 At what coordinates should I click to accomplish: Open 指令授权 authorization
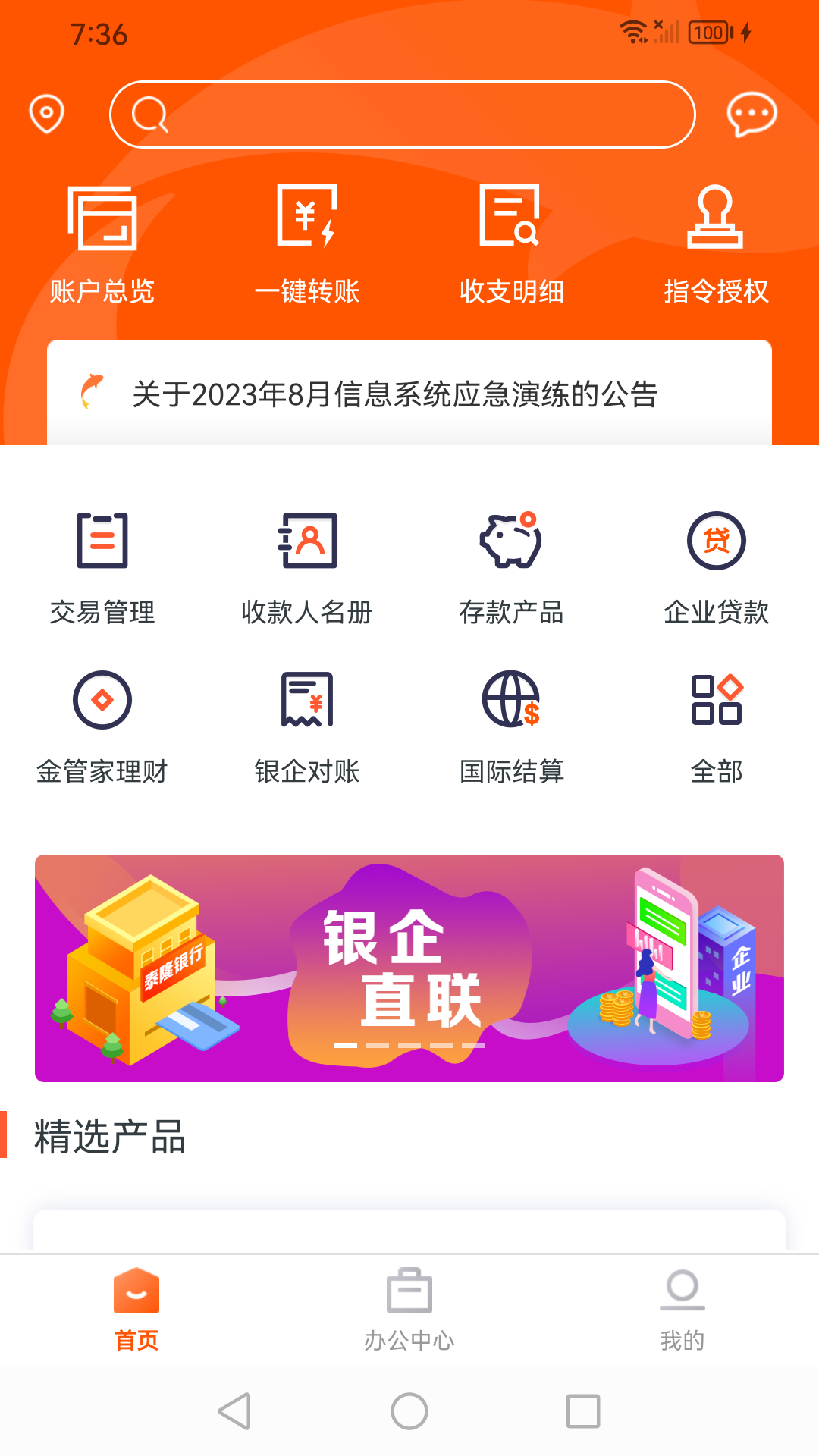tap(716, 244)
